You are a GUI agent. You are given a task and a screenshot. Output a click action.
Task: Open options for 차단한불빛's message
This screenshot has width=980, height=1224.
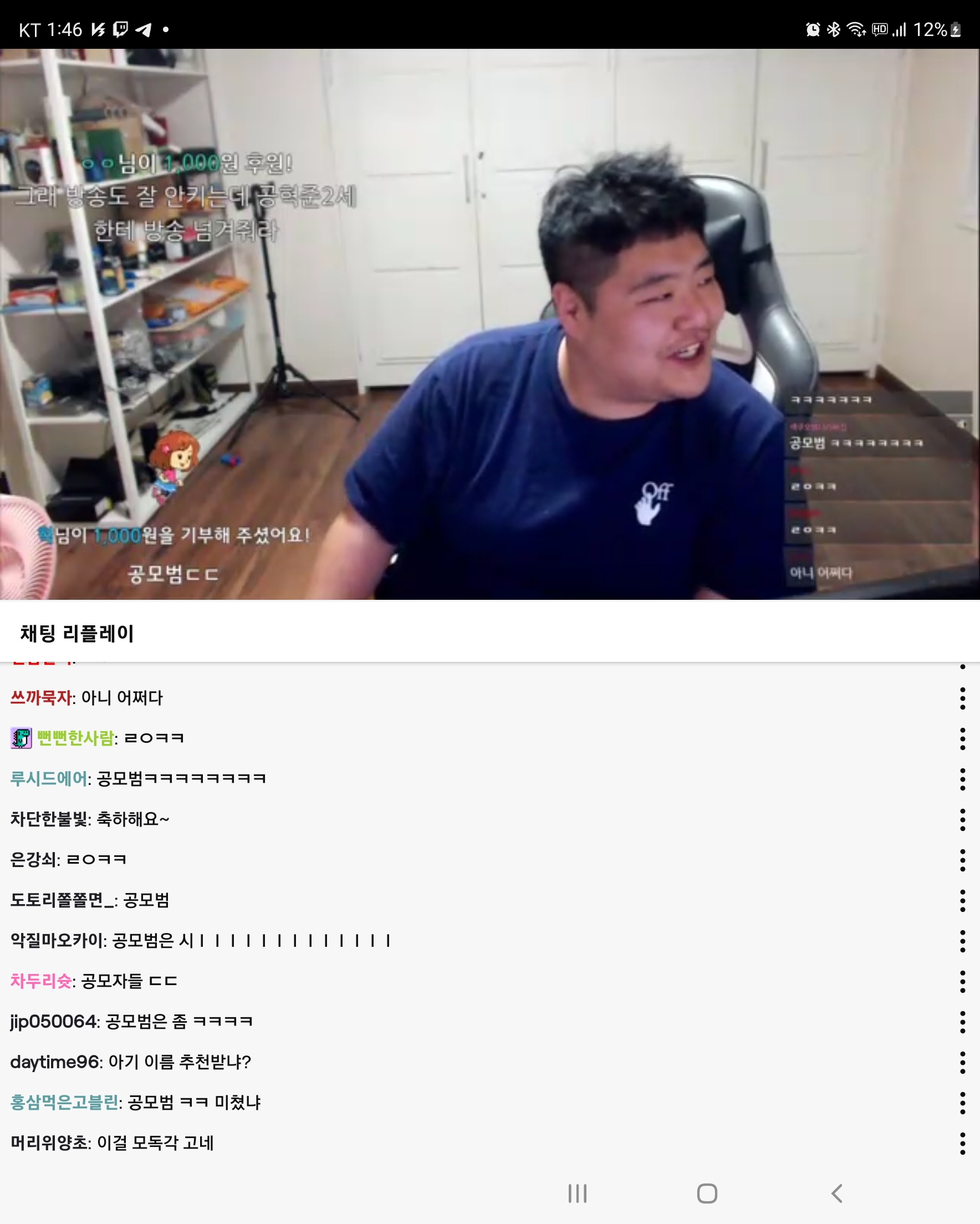point(962,820)
